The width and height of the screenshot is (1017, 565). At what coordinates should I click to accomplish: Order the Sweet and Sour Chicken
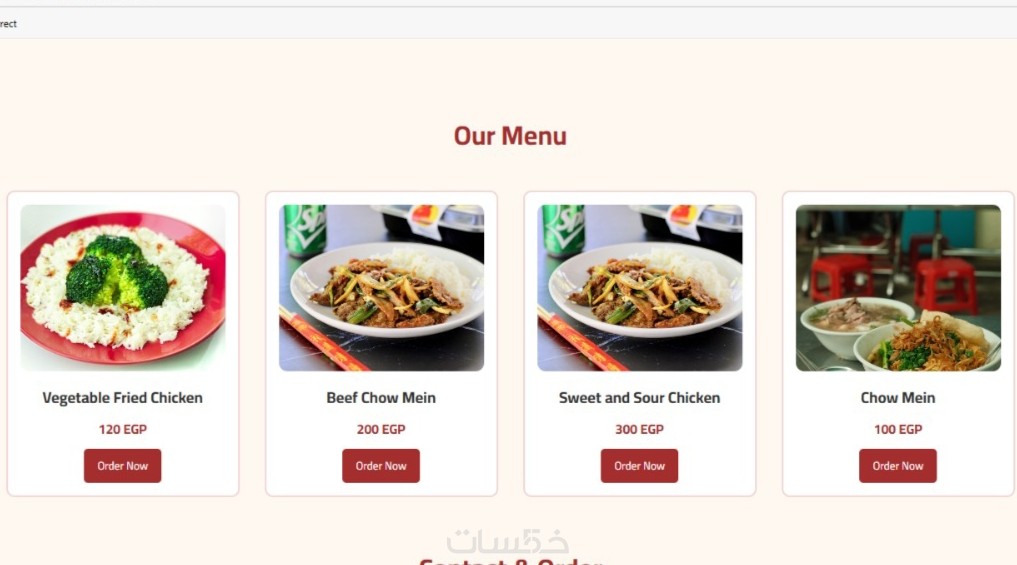pyautogui.click(x=639, y=466)
